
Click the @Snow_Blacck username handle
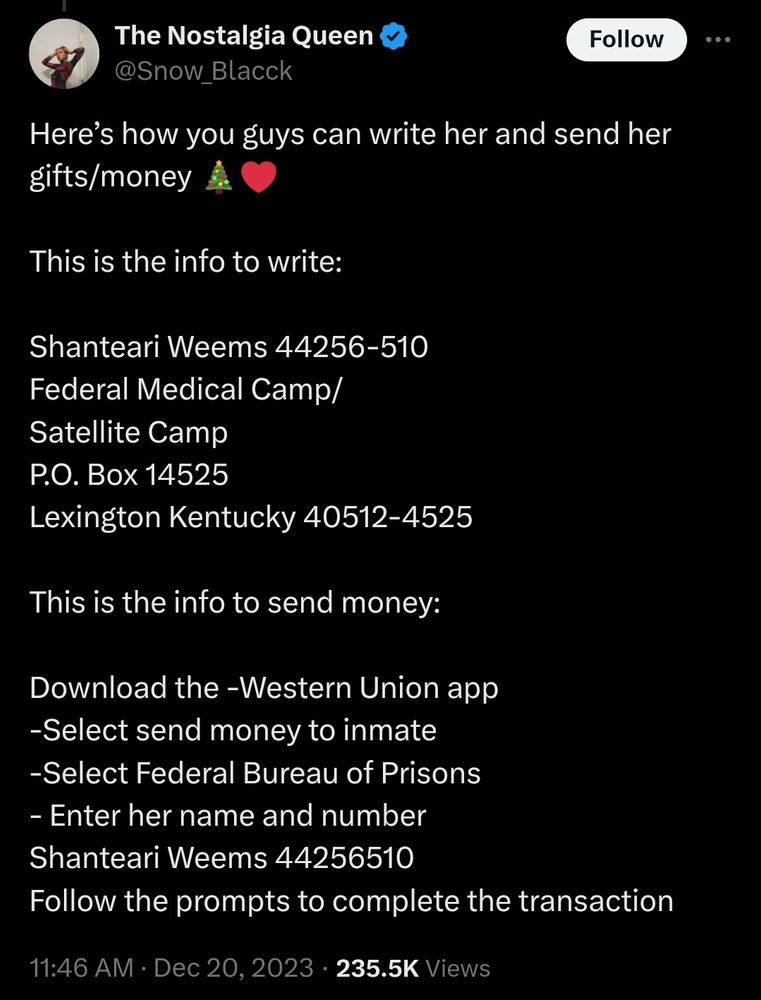pos(202,70)
